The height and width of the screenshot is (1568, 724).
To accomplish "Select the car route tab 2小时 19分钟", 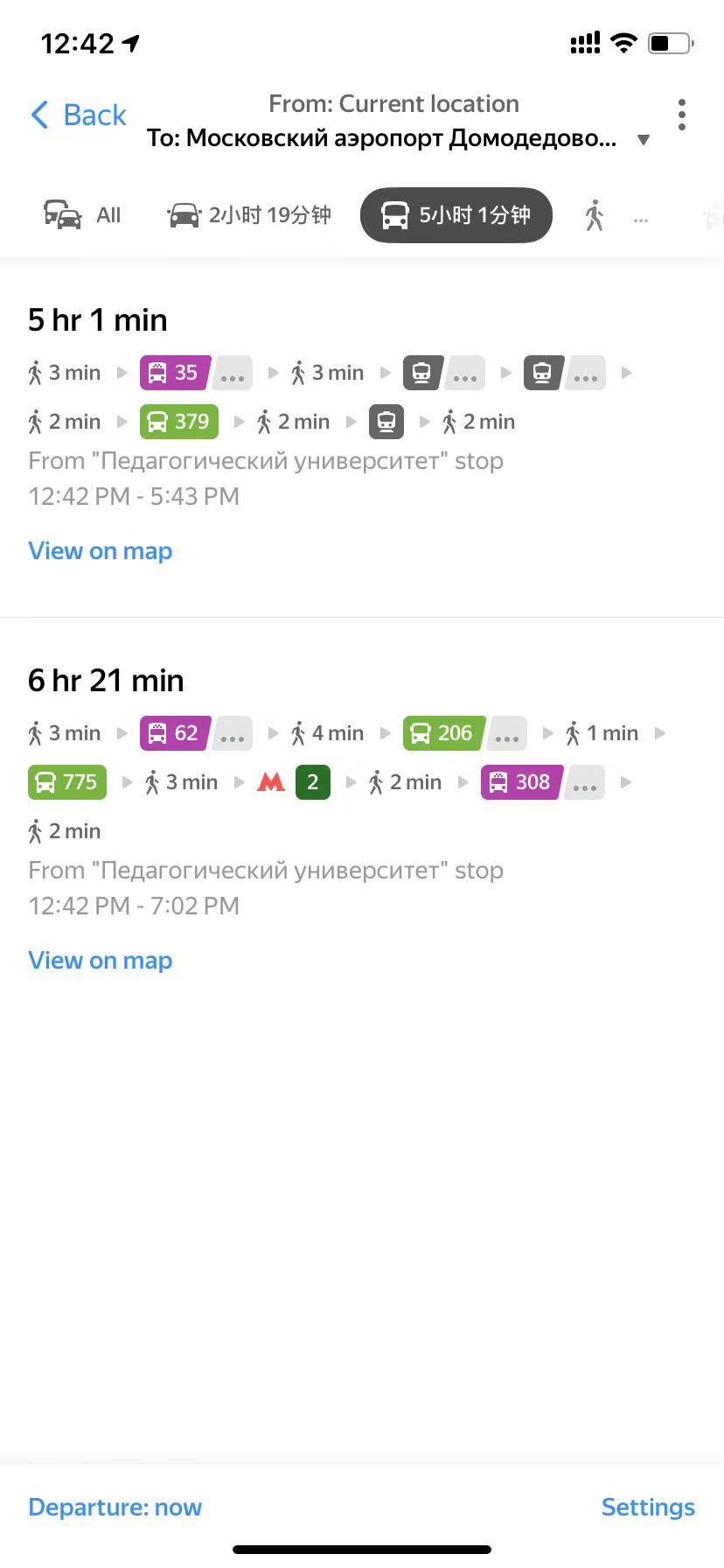I will tap(249, 214).
